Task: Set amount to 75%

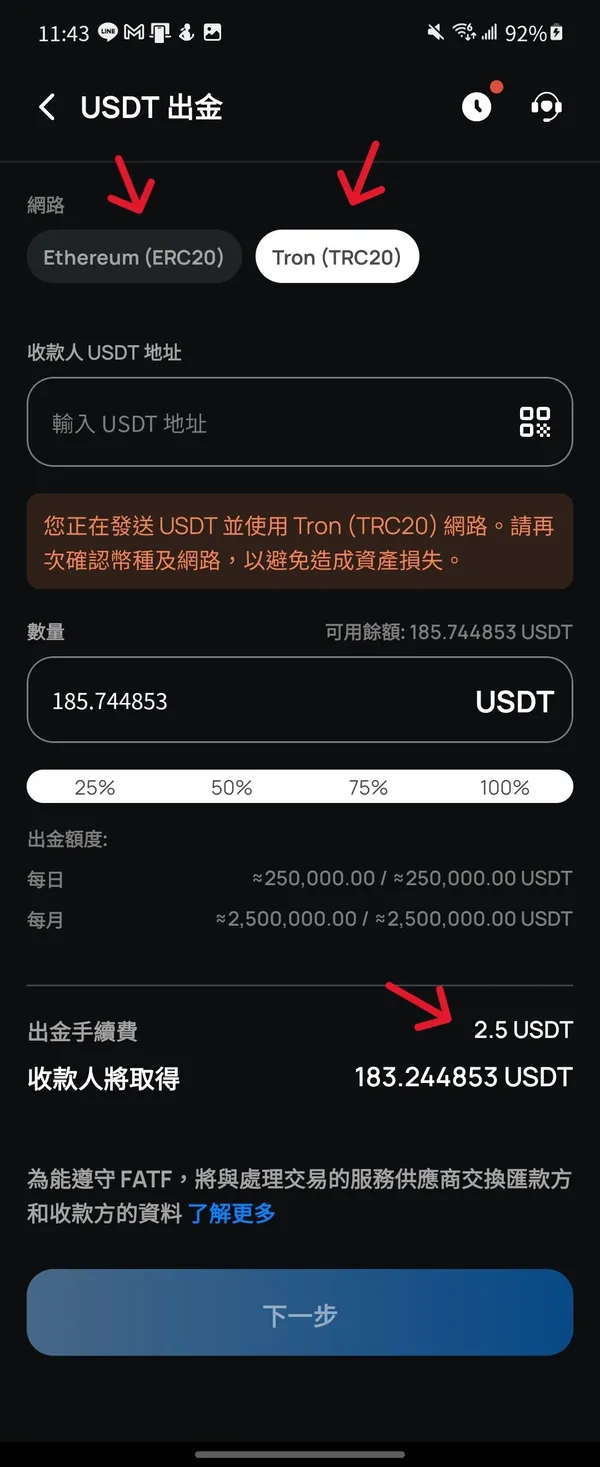Action: pyautogui.click(x=368, y=787)
